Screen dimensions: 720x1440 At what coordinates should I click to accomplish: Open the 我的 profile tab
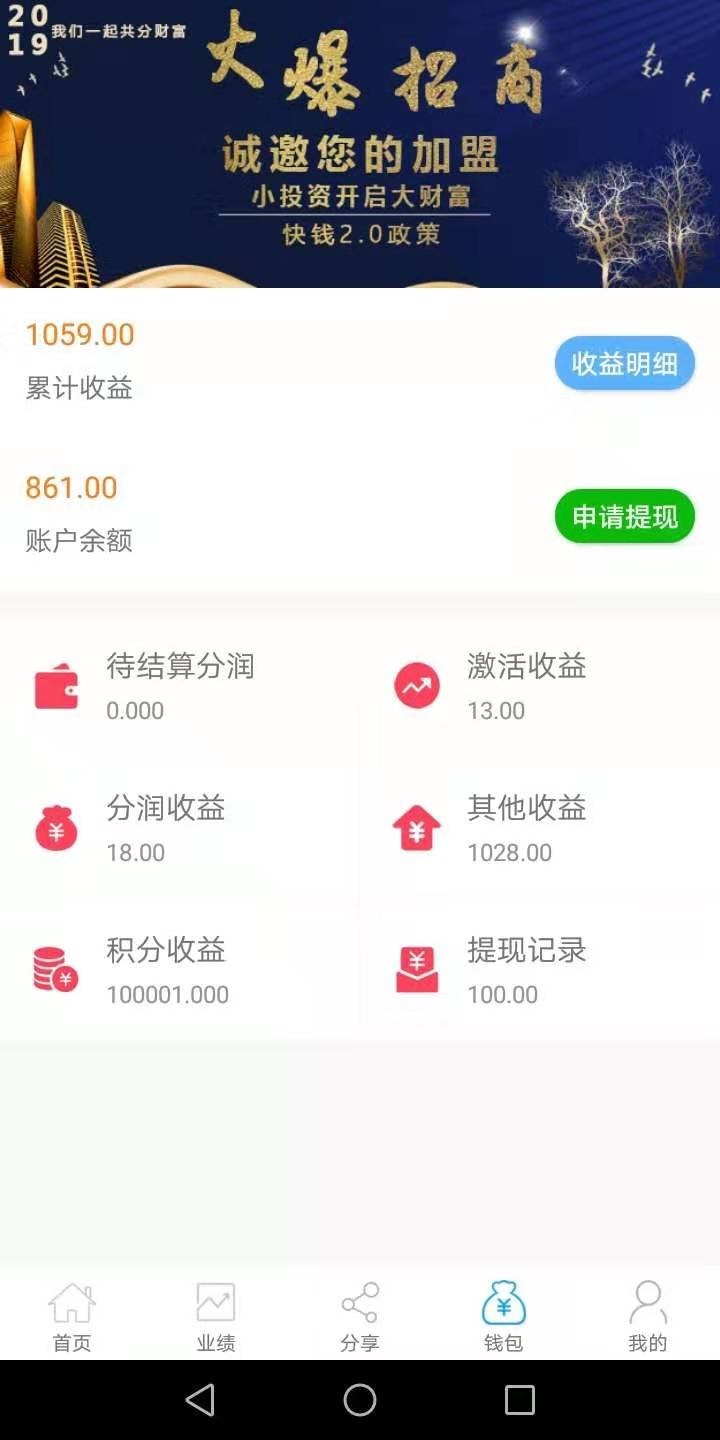pos(647,1316)
